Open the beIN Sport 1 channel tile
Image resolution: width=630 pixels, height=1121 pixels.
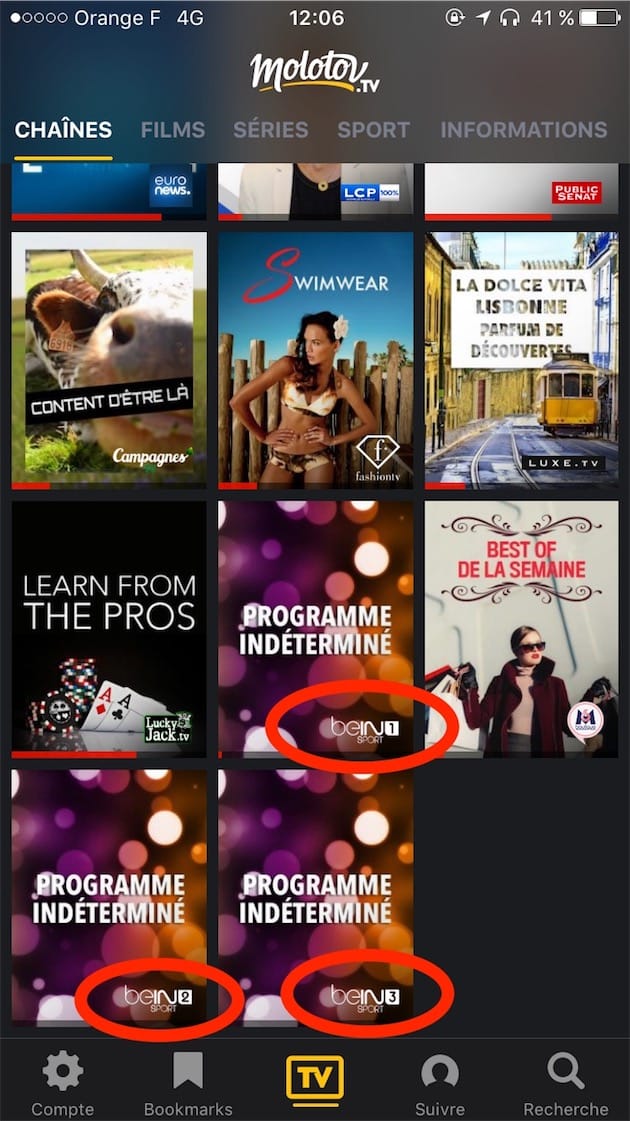point(315,628)
